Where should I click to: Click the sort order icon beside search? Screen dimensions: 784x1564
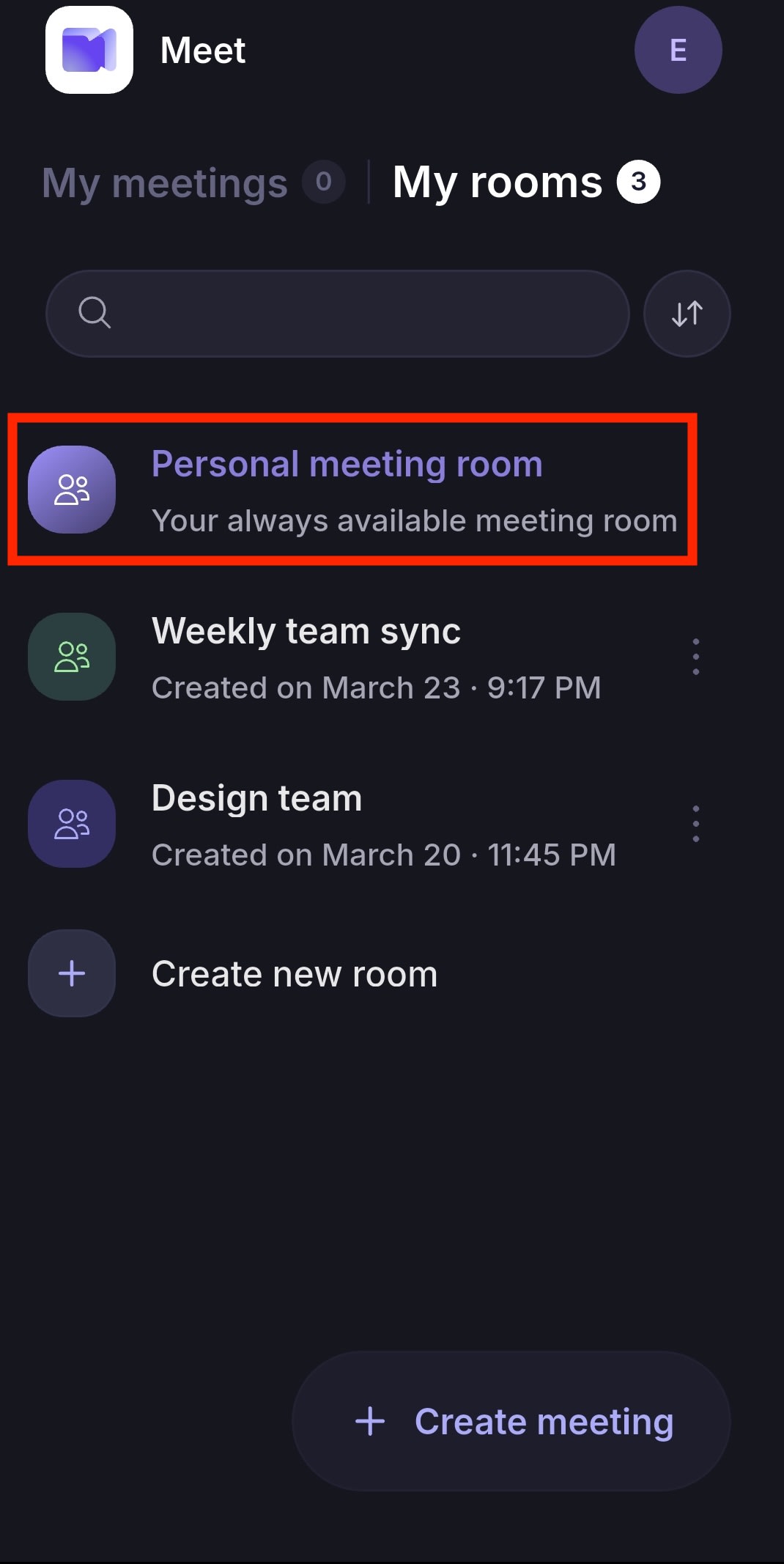tap(686, 313)
